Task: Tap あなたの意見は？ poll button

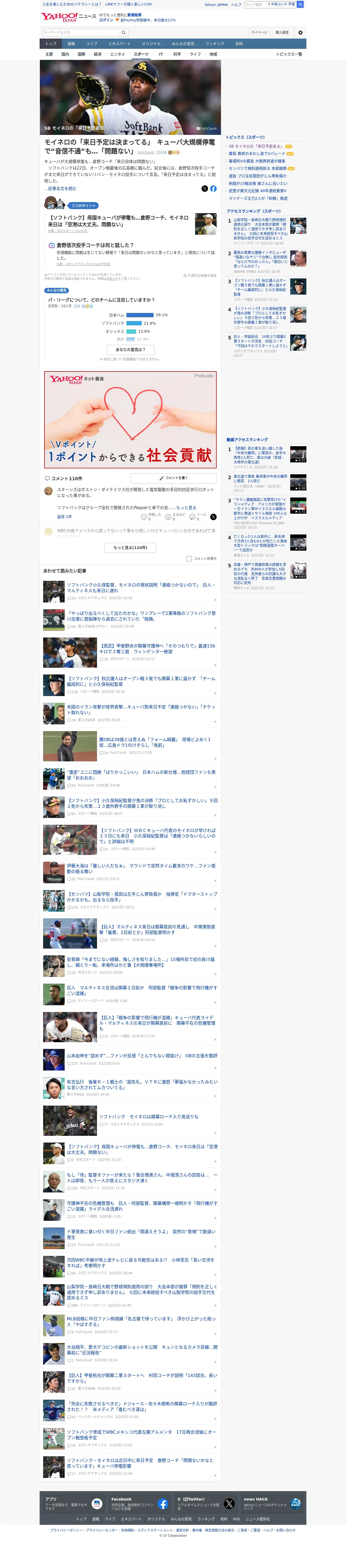Action: [x=130, y=349]
